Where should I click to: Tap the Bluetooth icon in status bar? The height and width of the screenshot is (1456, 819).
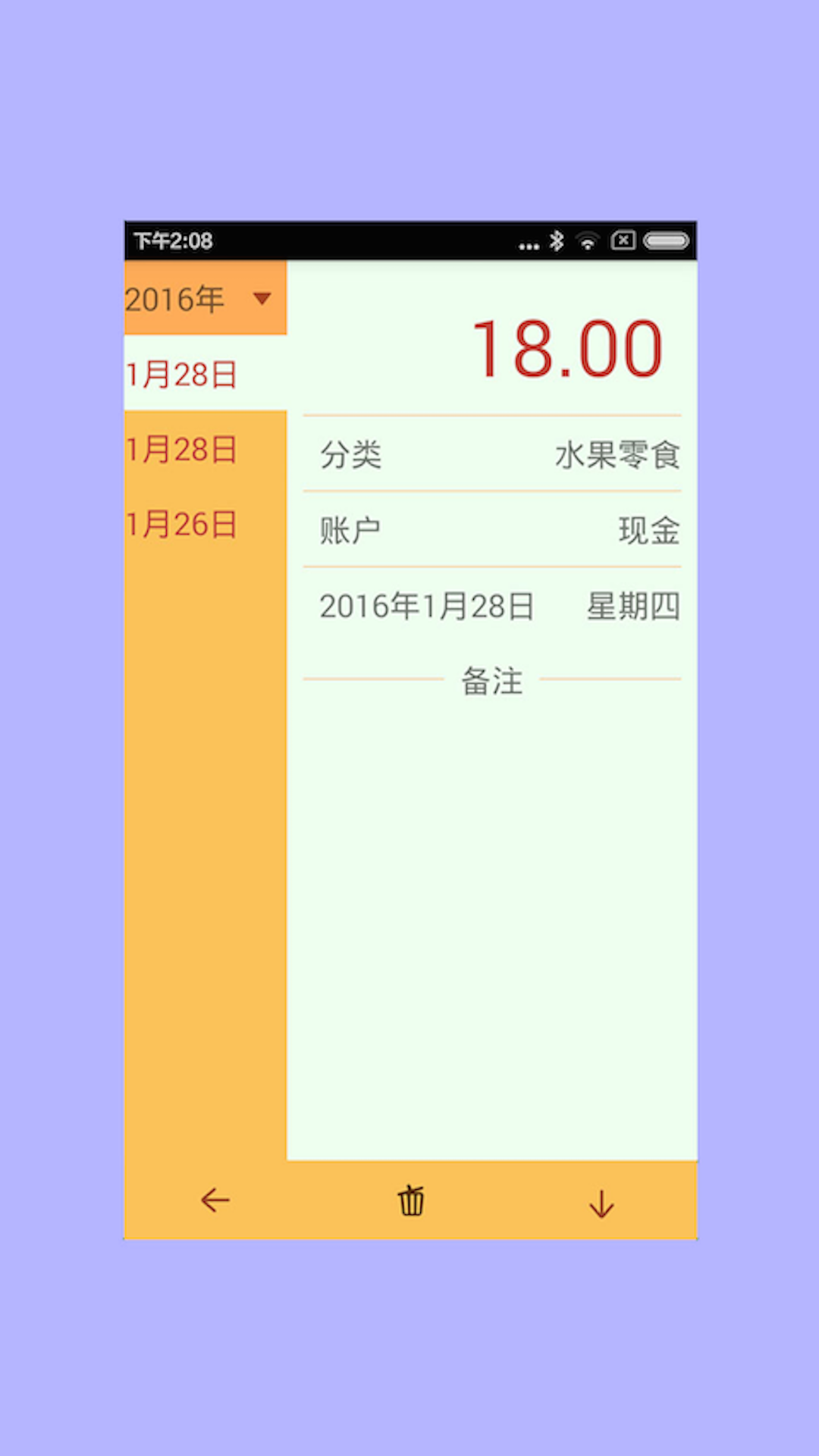(x=559, y=241)
